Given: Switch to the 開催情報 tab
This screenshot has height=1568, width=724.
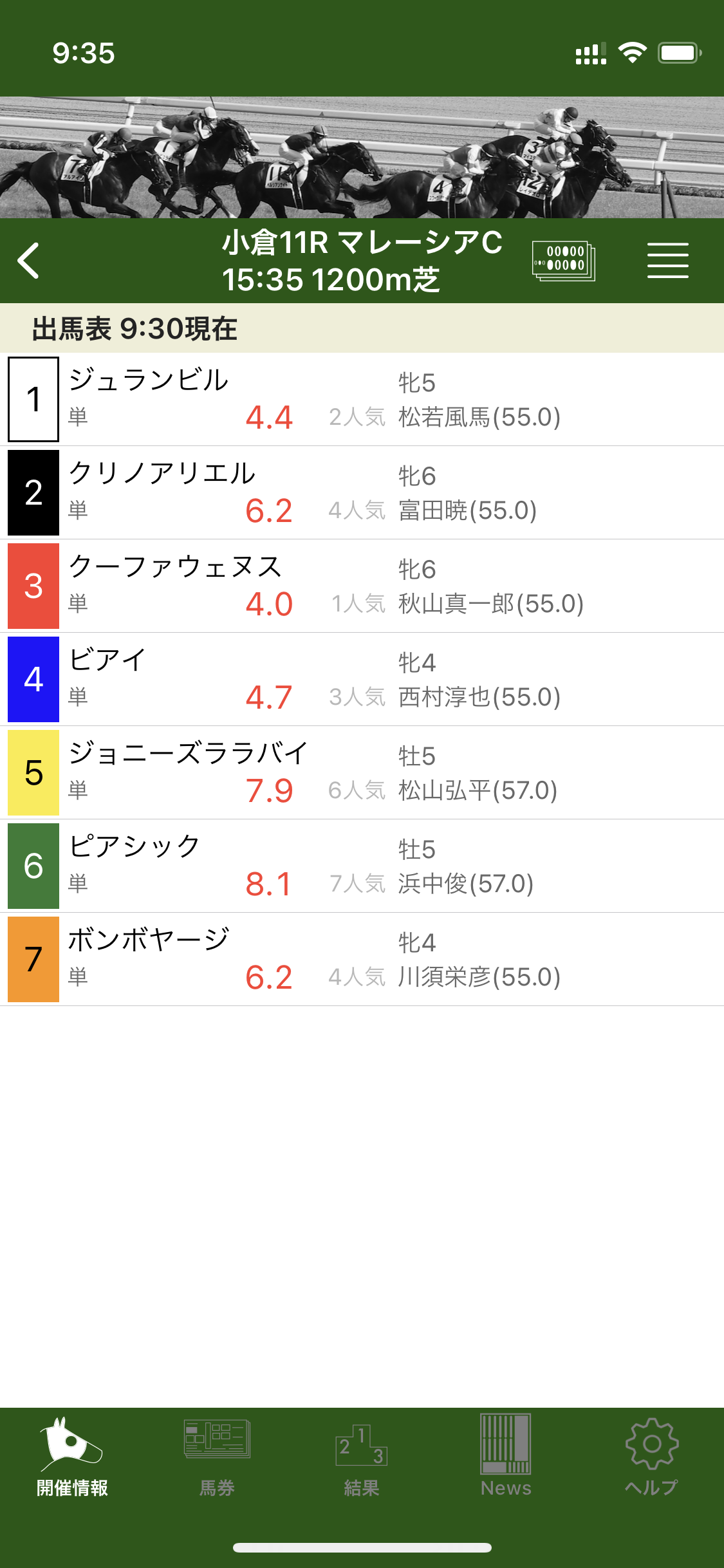Looking at the screenshot, I should click(x=72, y=1458).
